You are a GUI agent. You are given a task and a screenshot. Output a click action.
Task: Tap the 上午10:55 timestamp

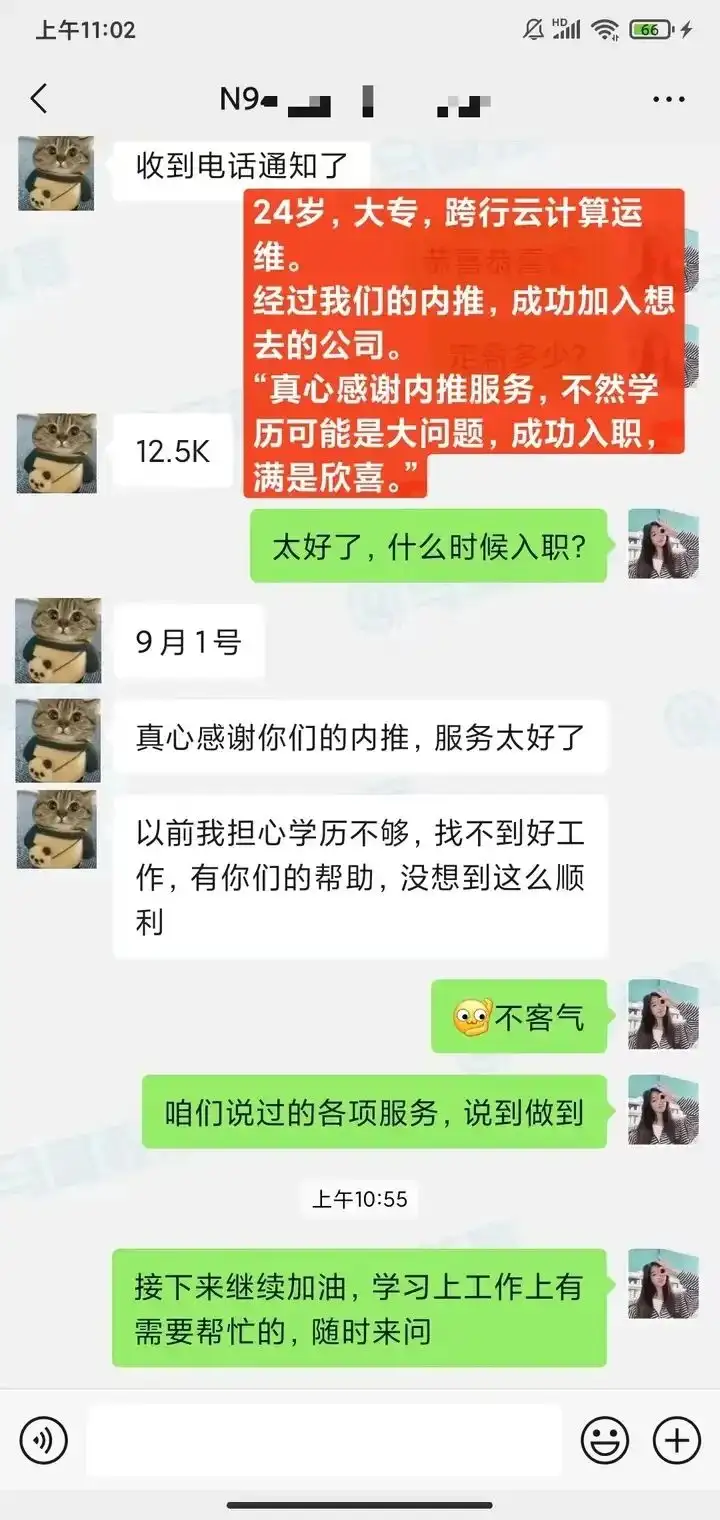coord(360,1197)
